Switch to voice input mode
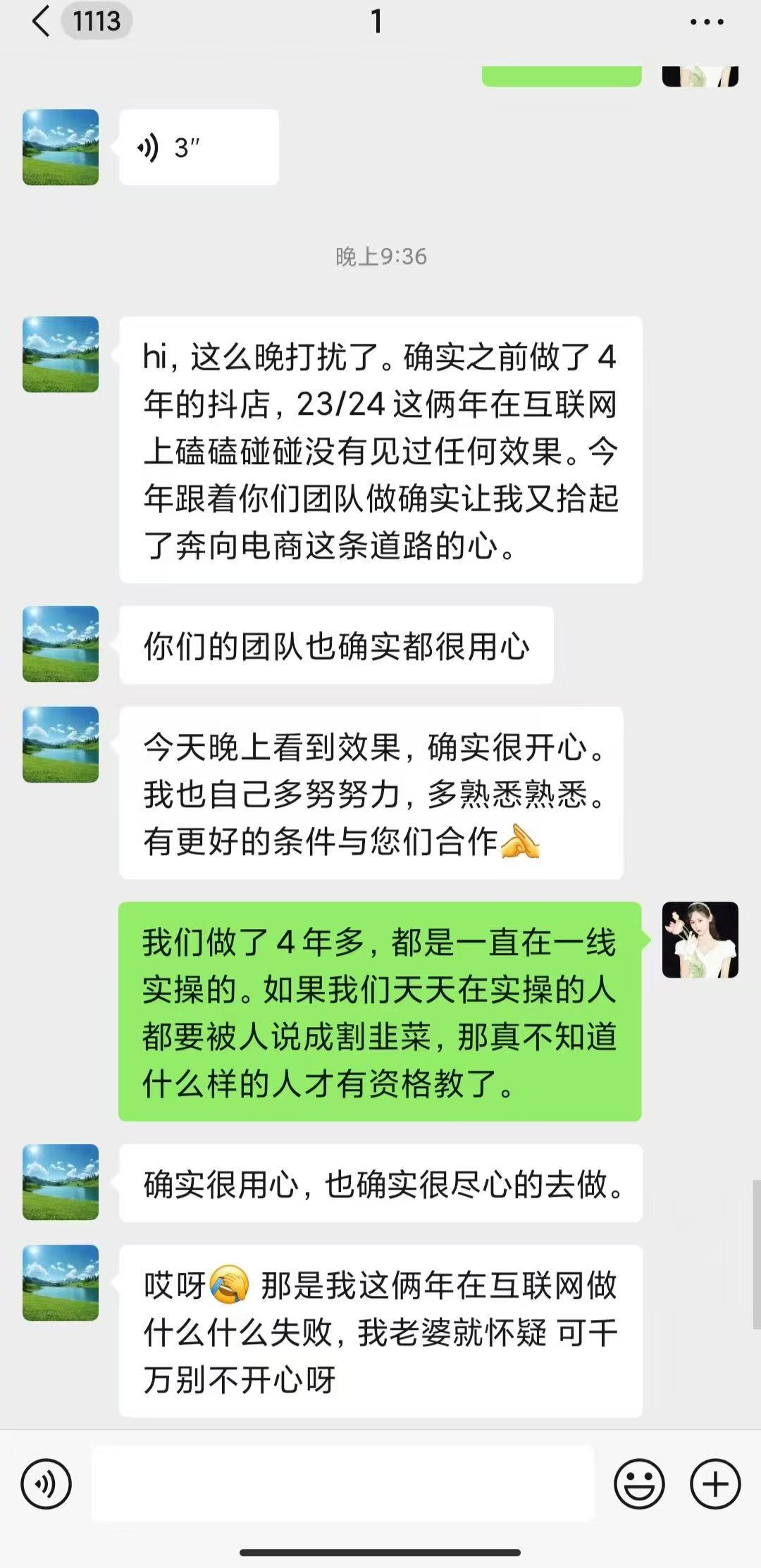The width and height of the screenshot is (761, 1568). pos(47,1483)
